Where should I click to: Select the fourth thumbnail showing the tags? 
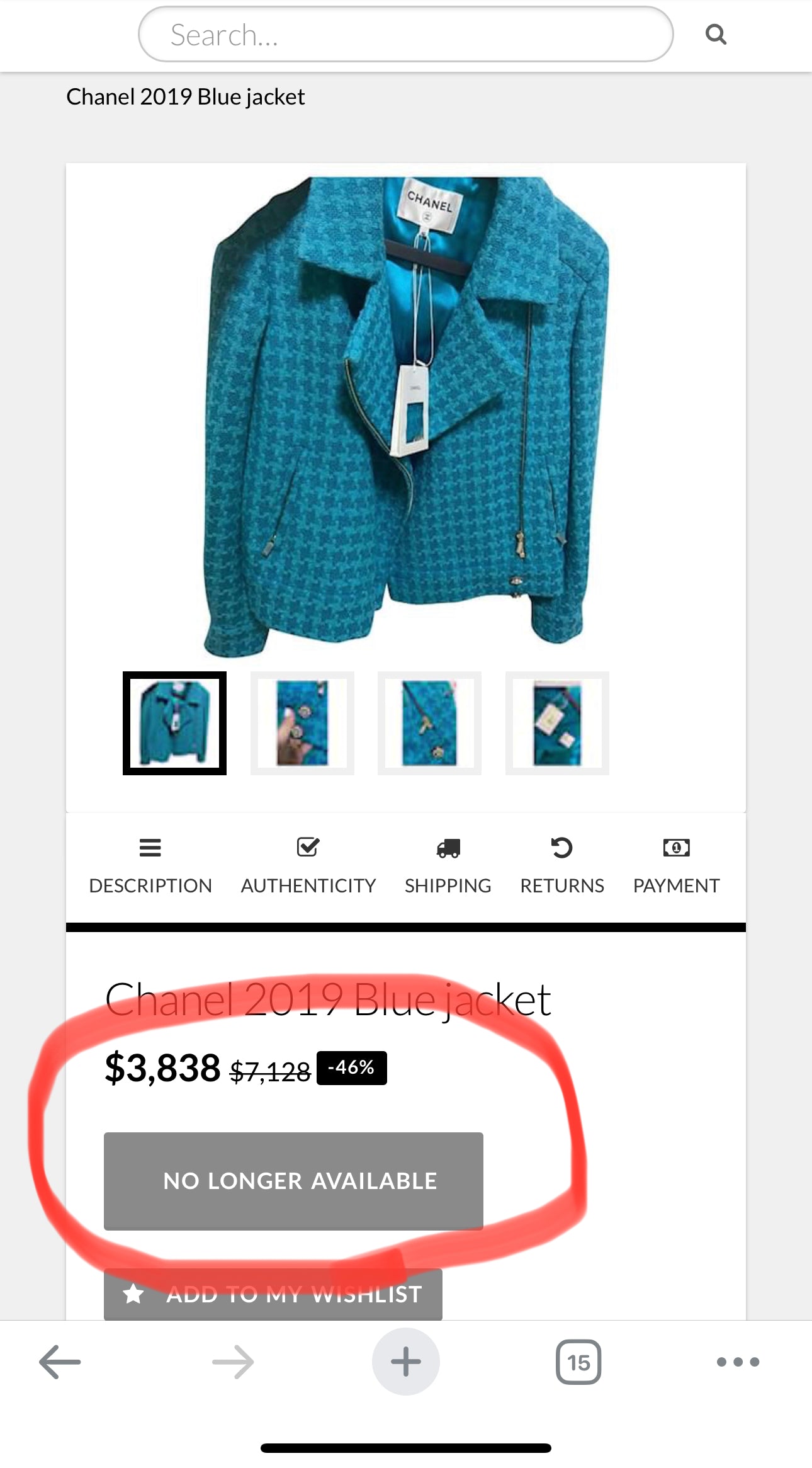click(x=557, y=723)
